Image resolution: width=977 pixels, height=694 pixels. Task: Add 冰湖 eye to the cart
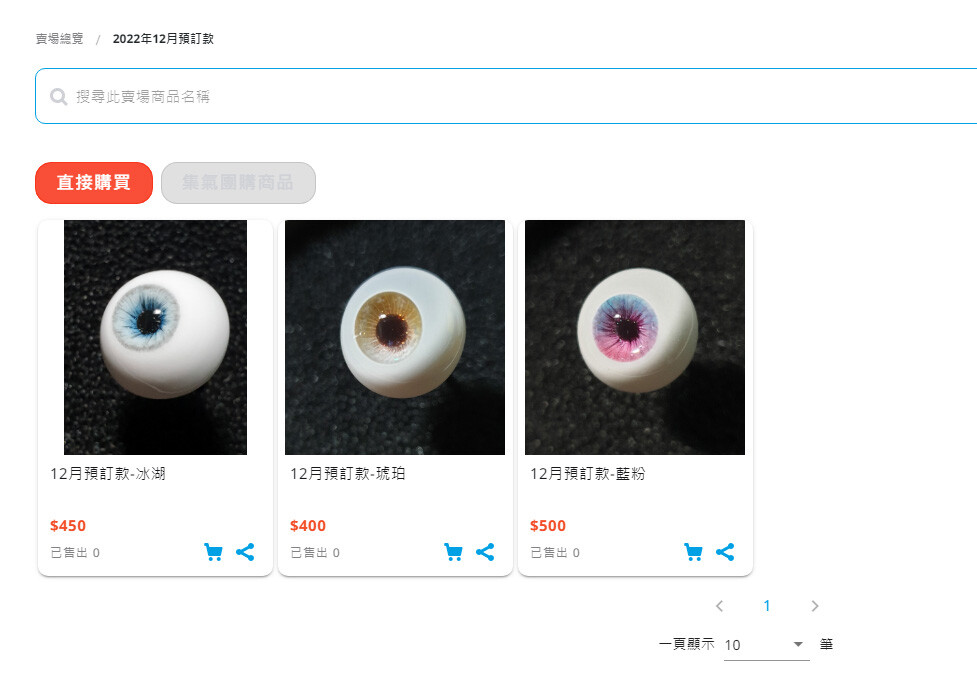[x=213, y=552]
